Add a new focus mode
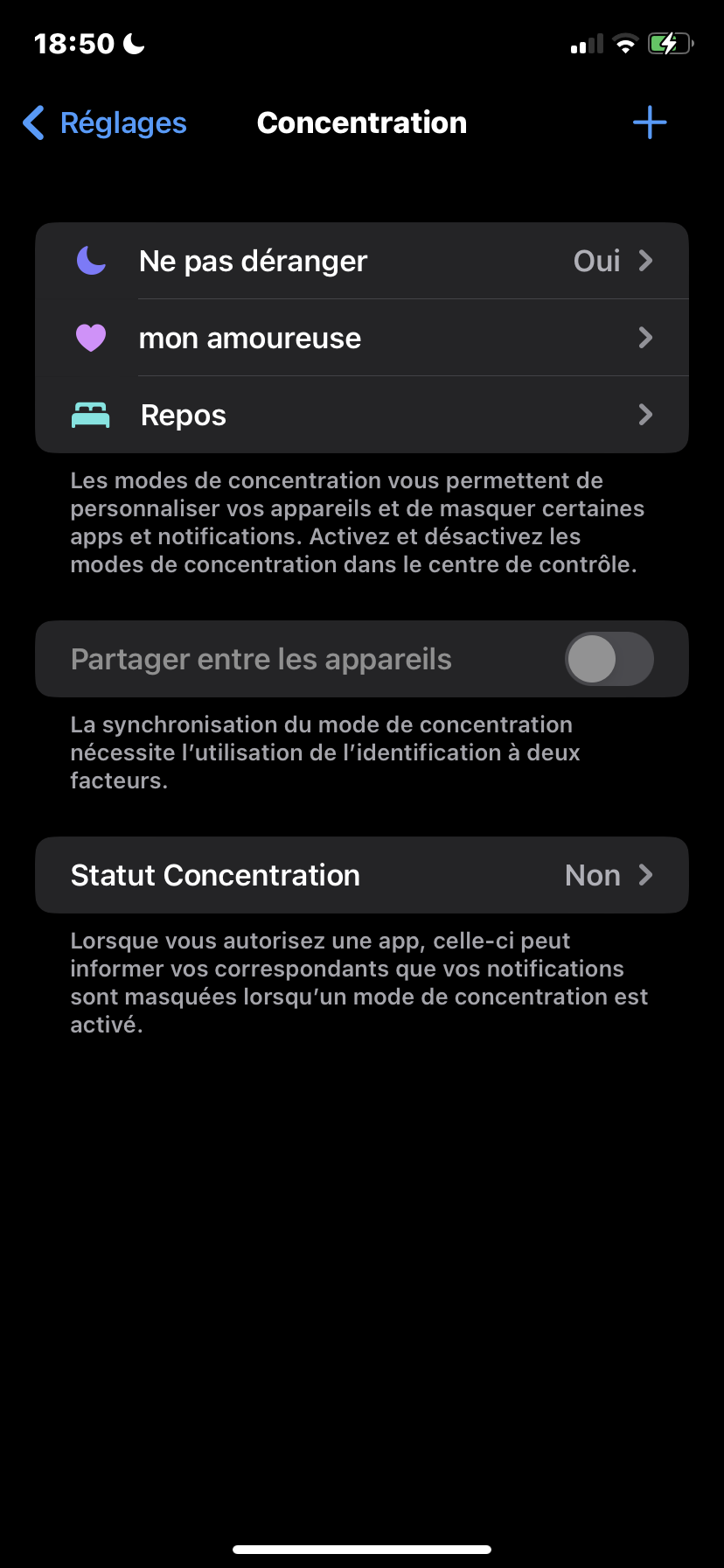724x1568 pixels. (x=650, y=123)
